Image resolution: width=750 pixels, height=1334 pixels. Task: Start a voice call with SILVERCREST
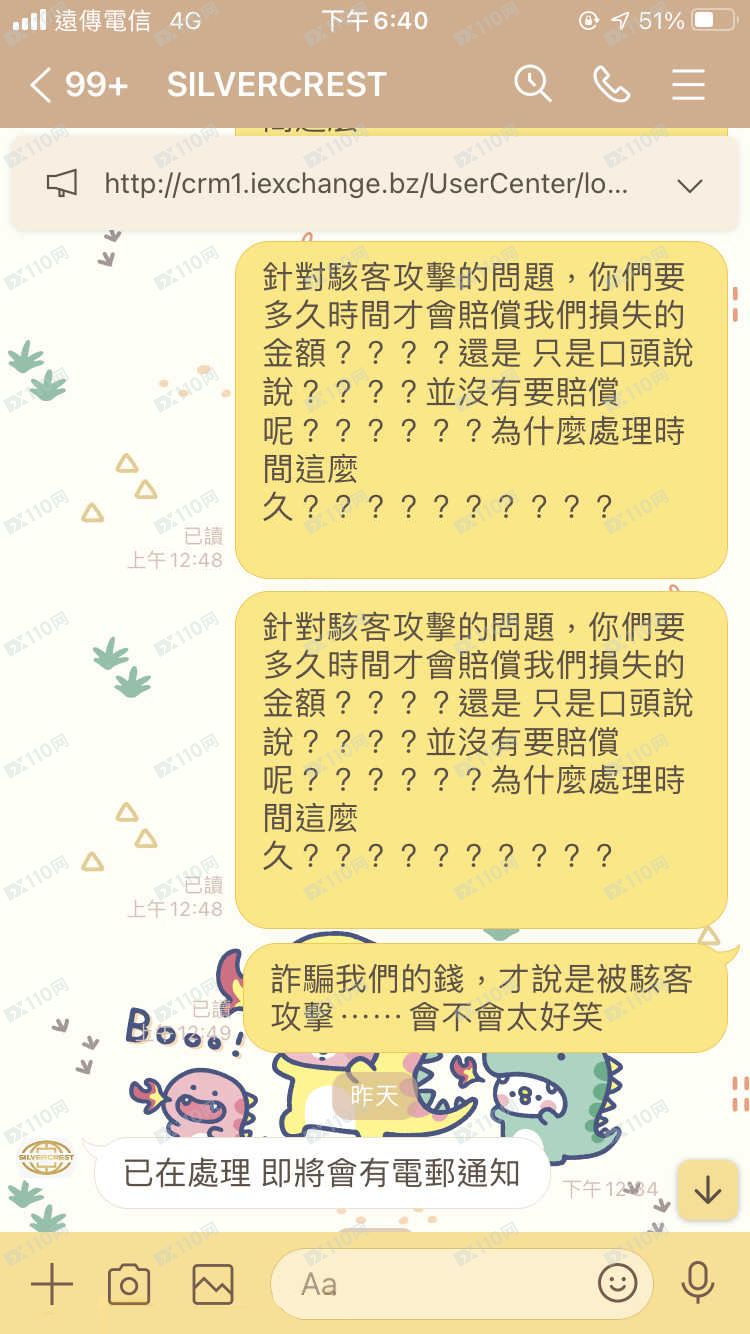click(x=611, y=85)
